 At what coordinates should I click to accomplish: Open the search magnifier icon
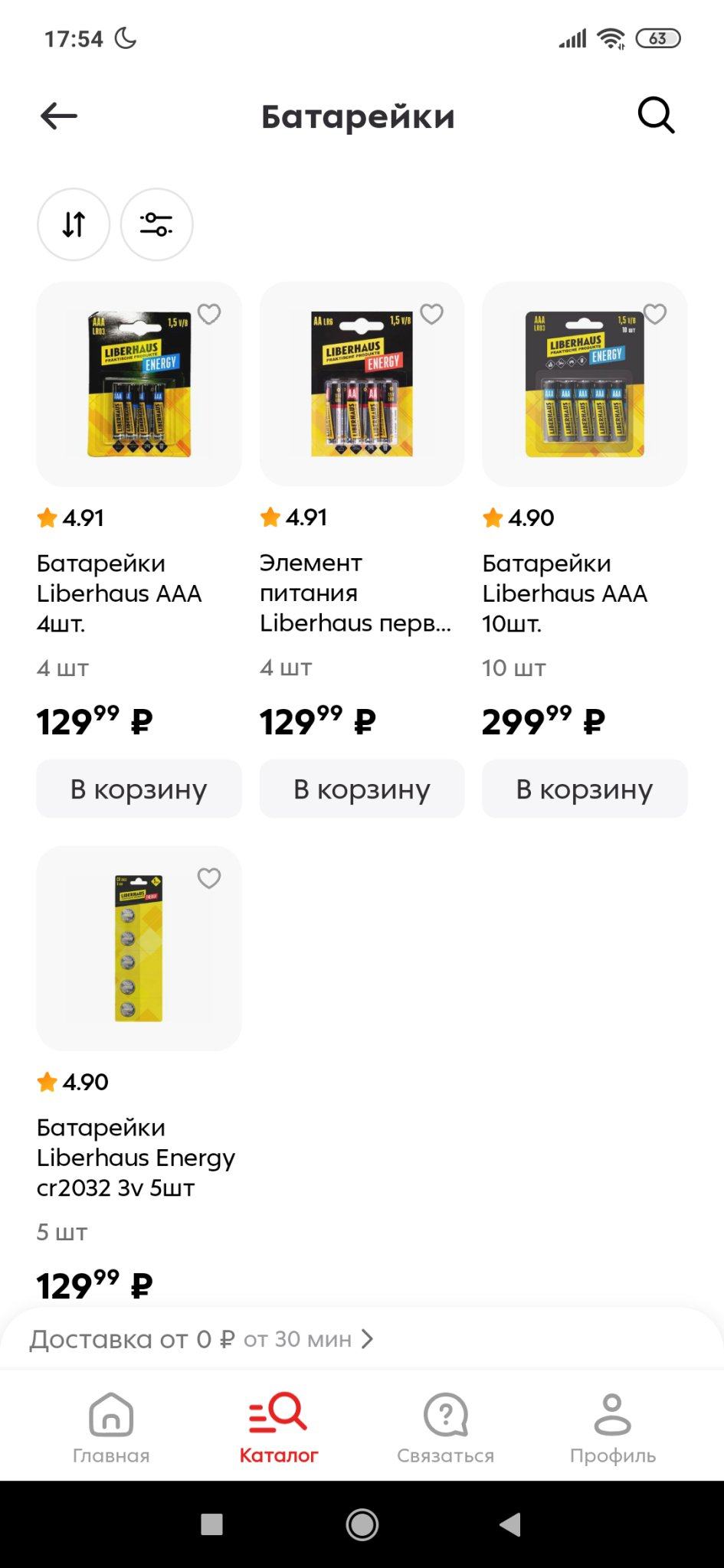coord(656,116)
